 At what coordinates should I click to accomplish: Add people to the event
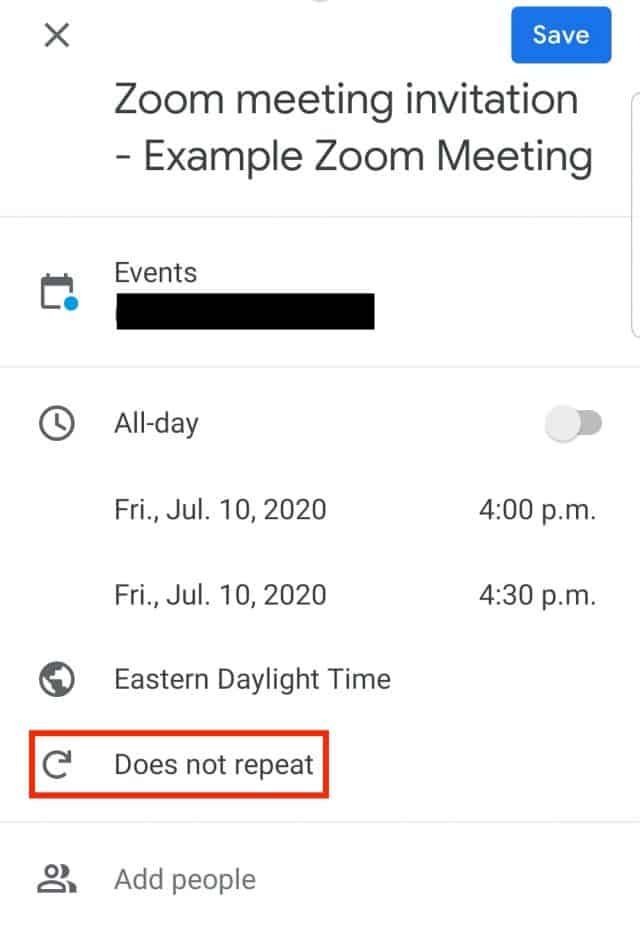[185, 880]
